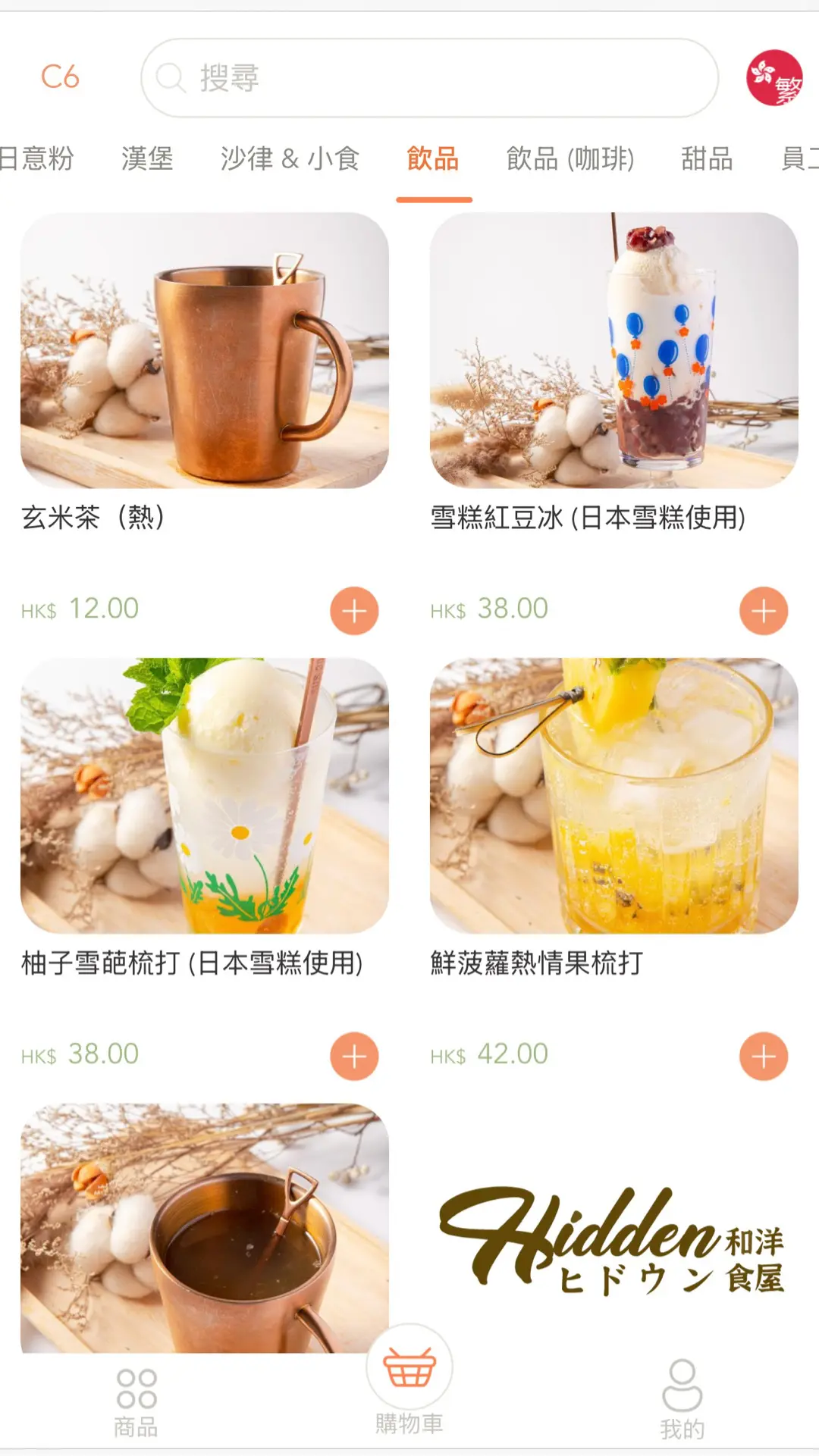Add 玄米茶（熱）to the cart
This screenshot has width=819, height=1456.
(x=354, y=611)
